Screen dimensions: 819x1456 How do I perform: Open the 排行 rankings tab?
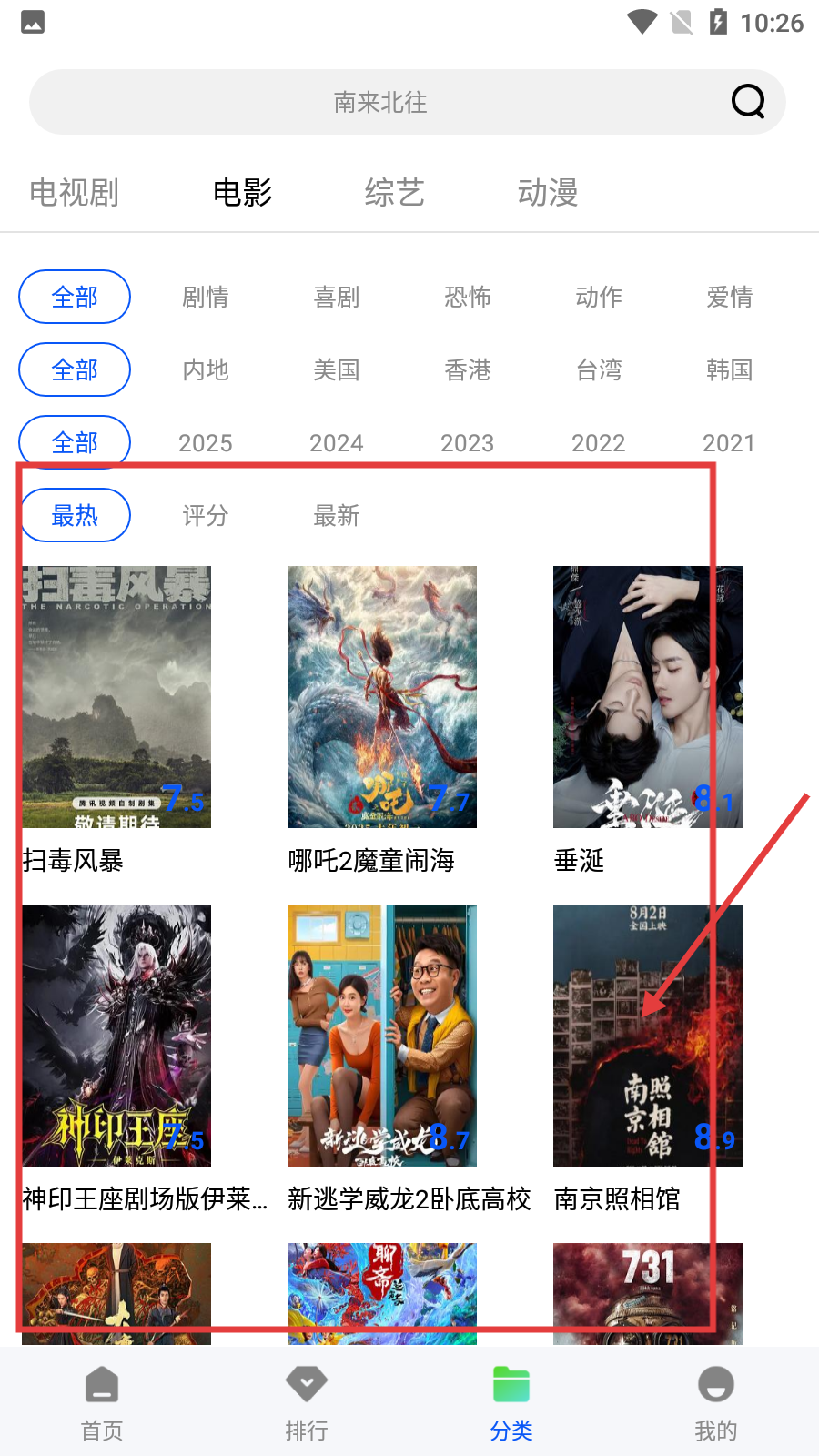click(x=307, y=1402)
